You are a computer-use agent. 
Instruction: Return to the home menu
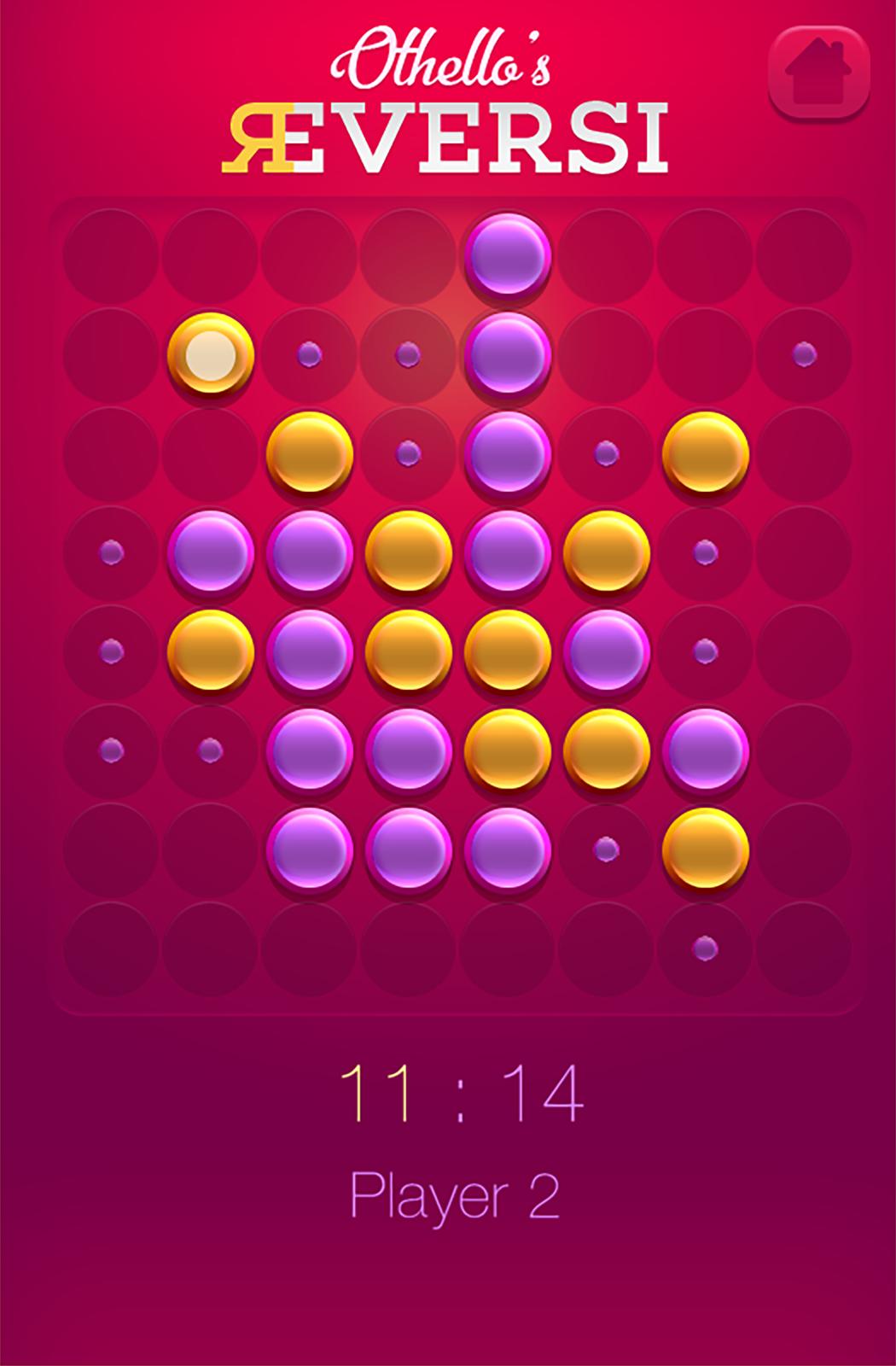click(x=817, y=73)
